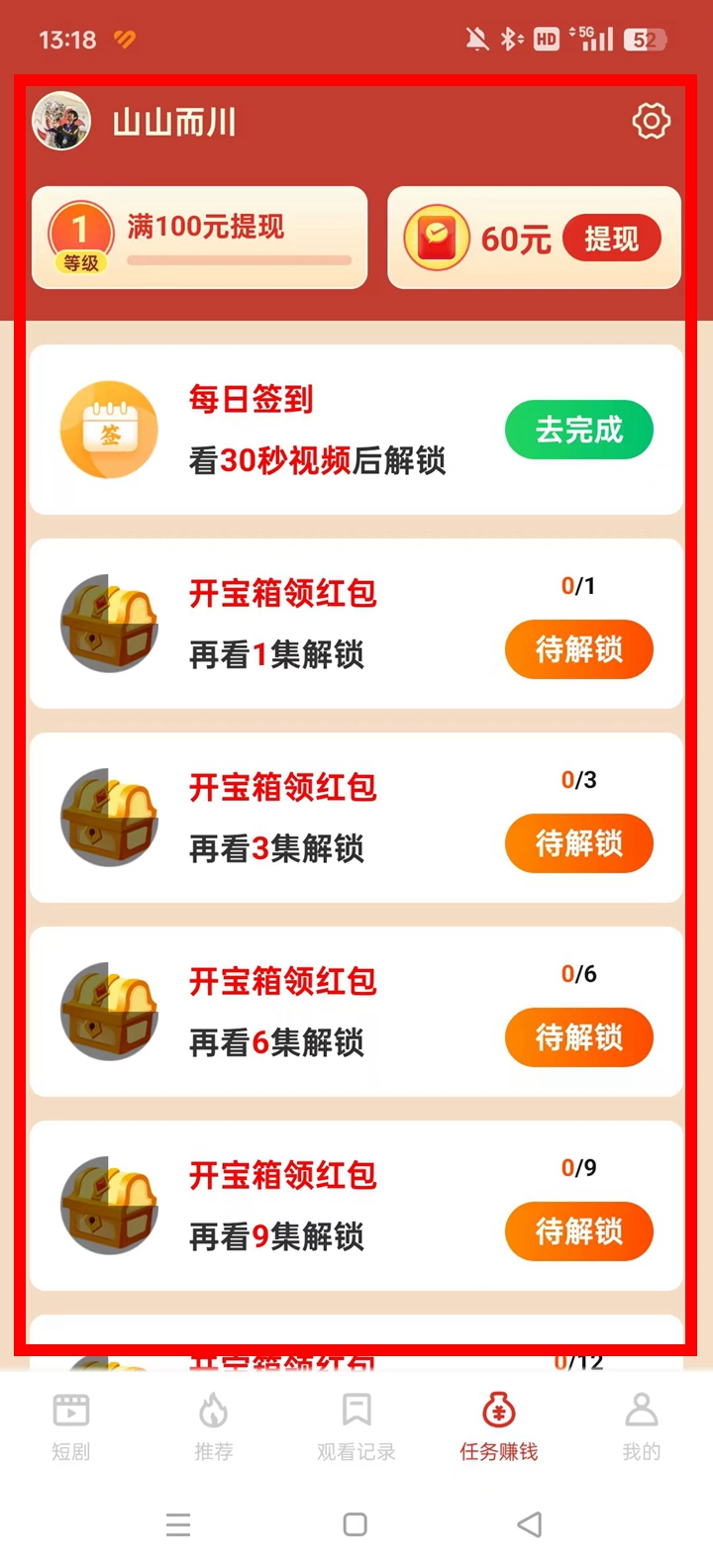Select the 任务赚钱 tab
Screen dimensions: 713x1568
click(x=499, y=1425)
